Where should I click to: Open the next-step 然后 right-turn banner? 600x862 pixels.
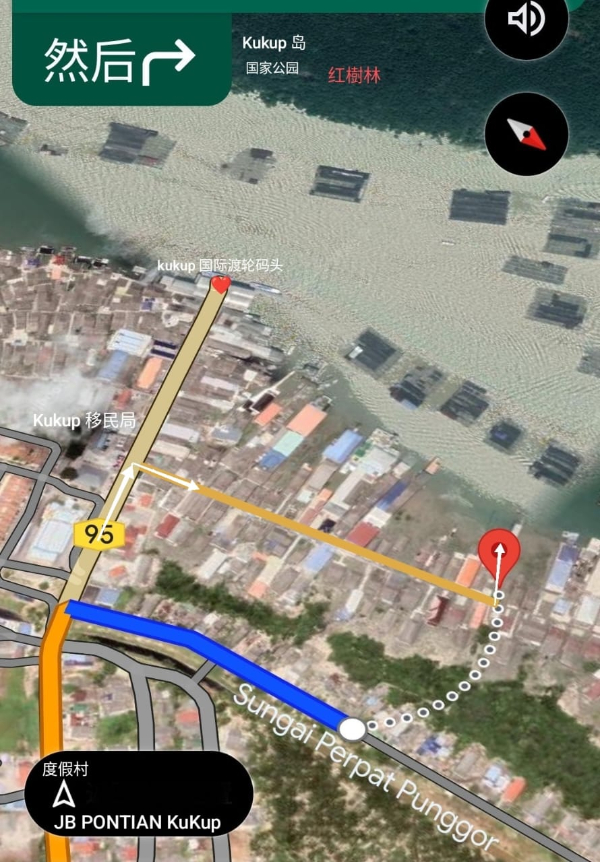click(x=120, y=61)
